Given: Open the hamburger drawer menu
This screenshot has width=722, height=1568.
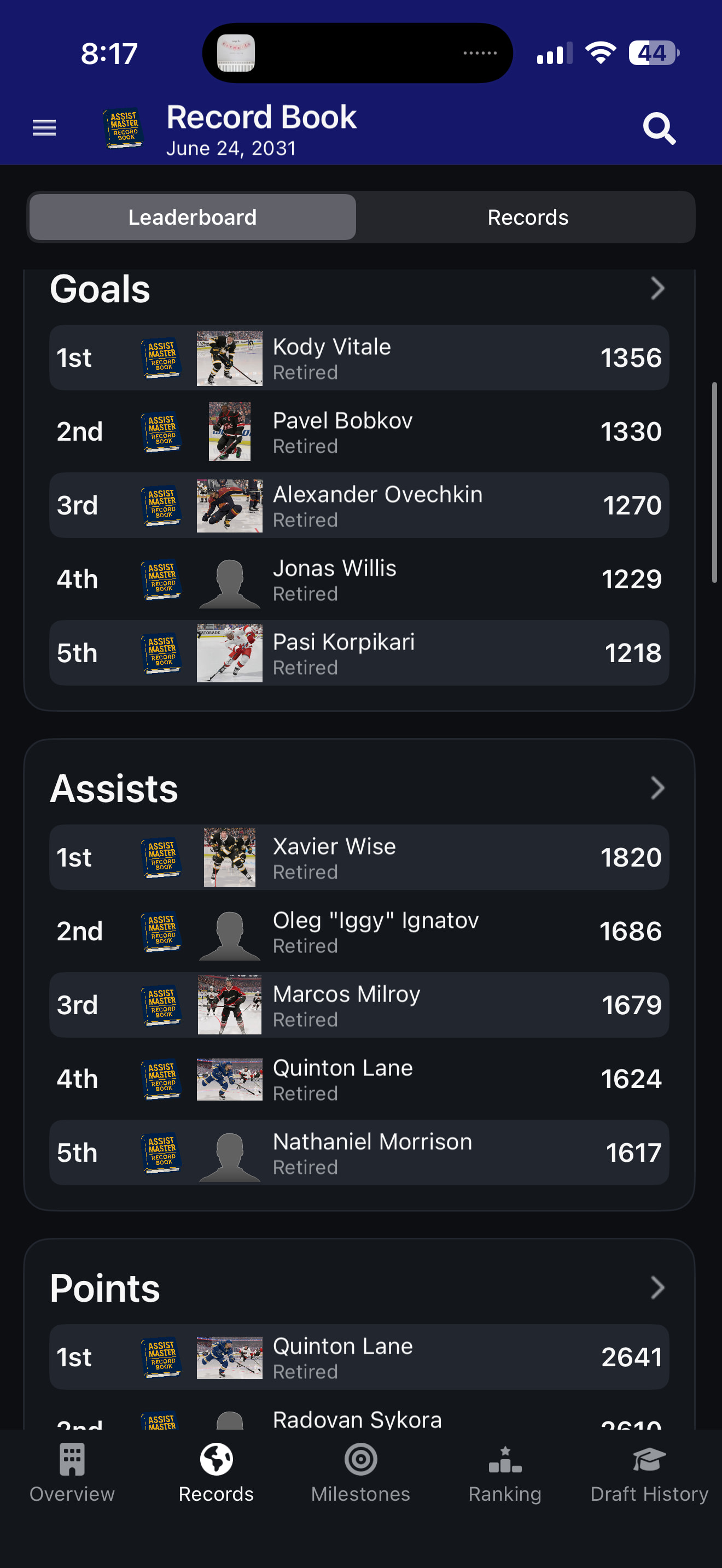Looking at the screenshot, I should pyautogui.click(x=44, y=128).
